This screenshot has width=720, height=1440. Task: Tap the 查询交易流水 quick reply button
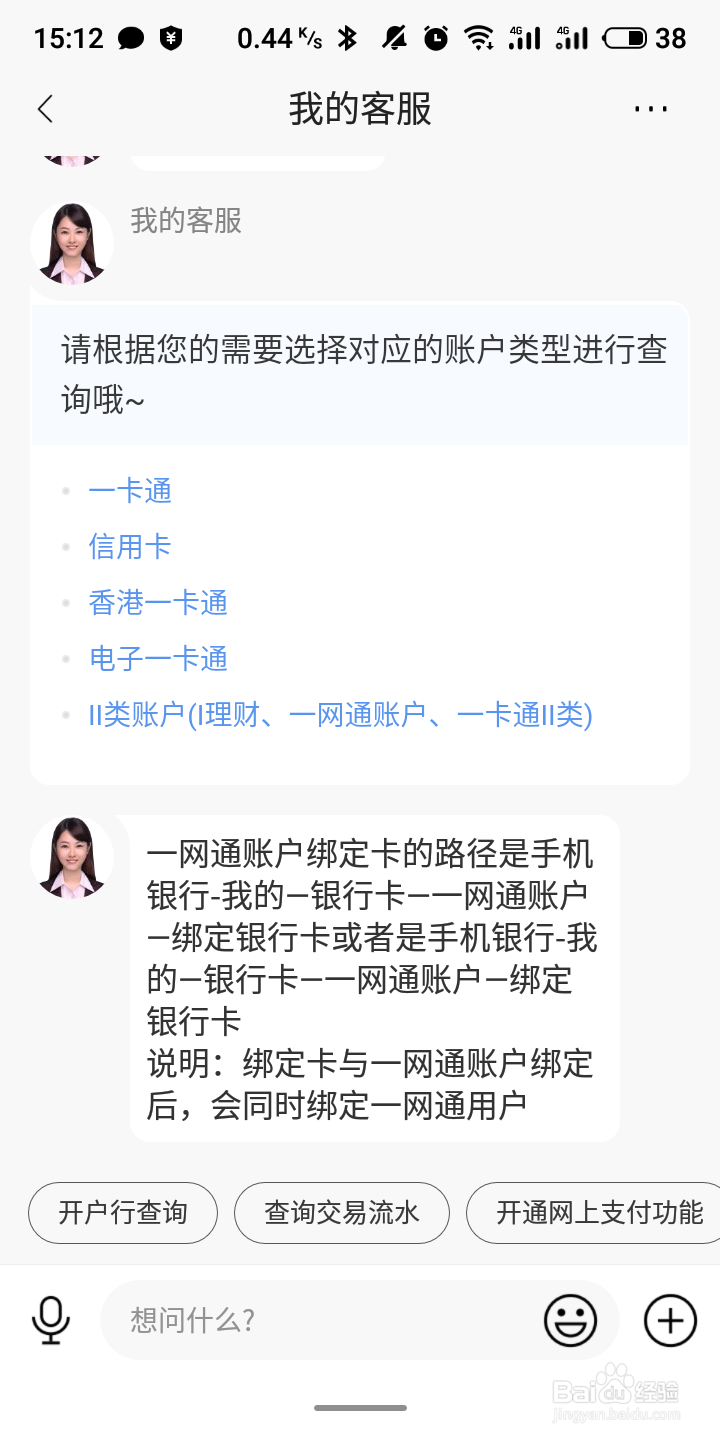coord(341,1212)
